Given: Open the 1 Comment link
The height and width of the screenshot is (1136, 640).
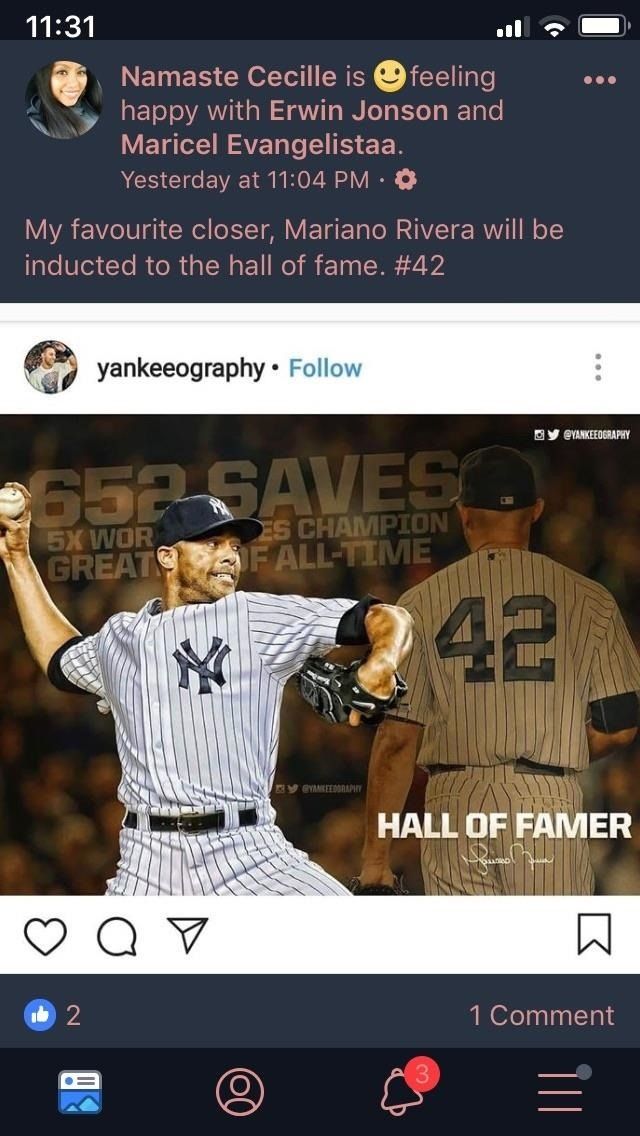Looking at the screenshot, I should coord(541,1015).
